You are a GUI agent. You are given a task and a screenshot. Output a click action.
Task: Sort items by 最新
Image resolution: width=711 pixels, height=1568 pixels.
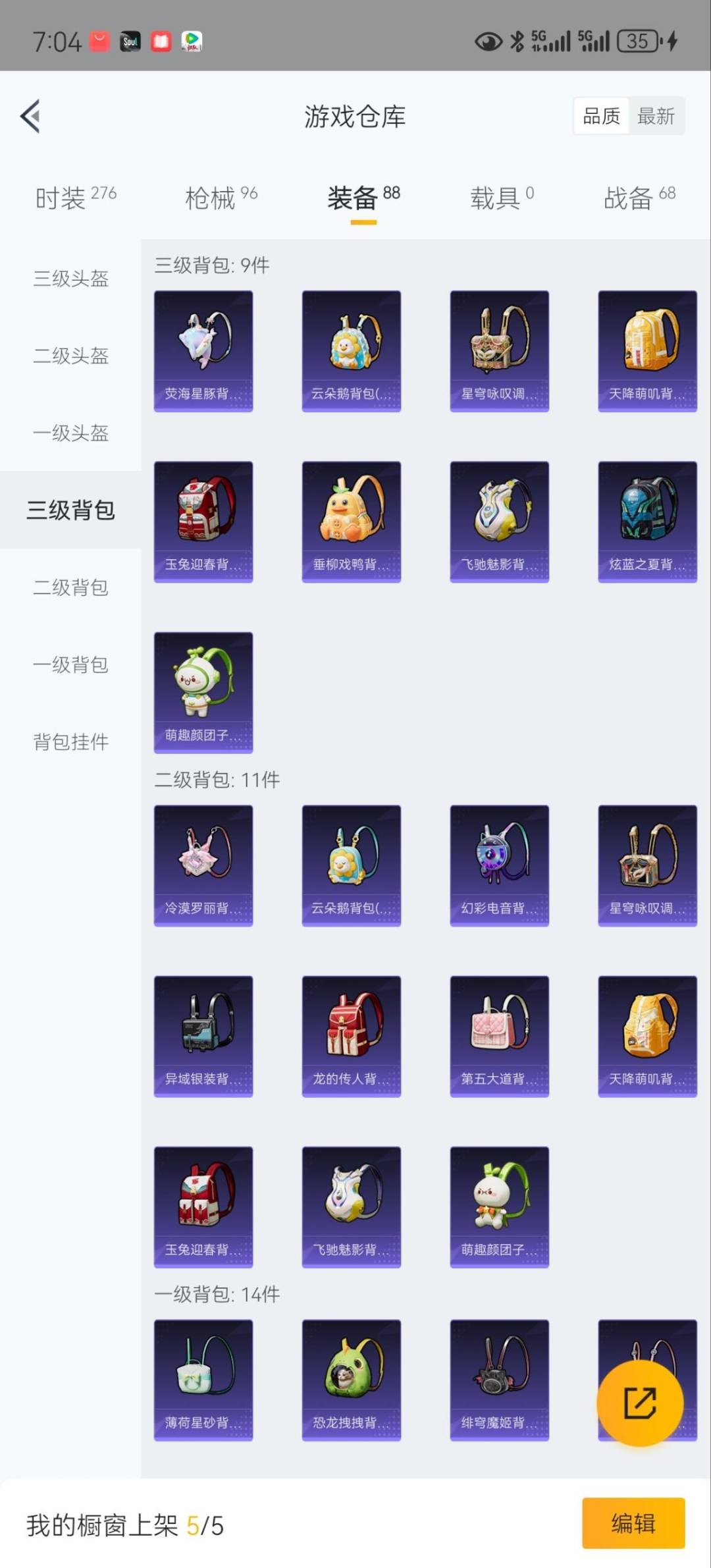pos(656,117)
